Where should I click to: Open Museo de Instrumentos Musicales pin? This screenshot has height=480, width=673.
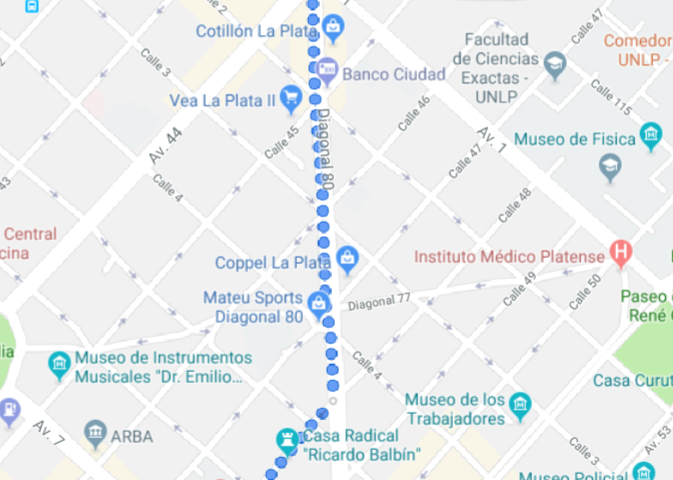click(60, 363)
